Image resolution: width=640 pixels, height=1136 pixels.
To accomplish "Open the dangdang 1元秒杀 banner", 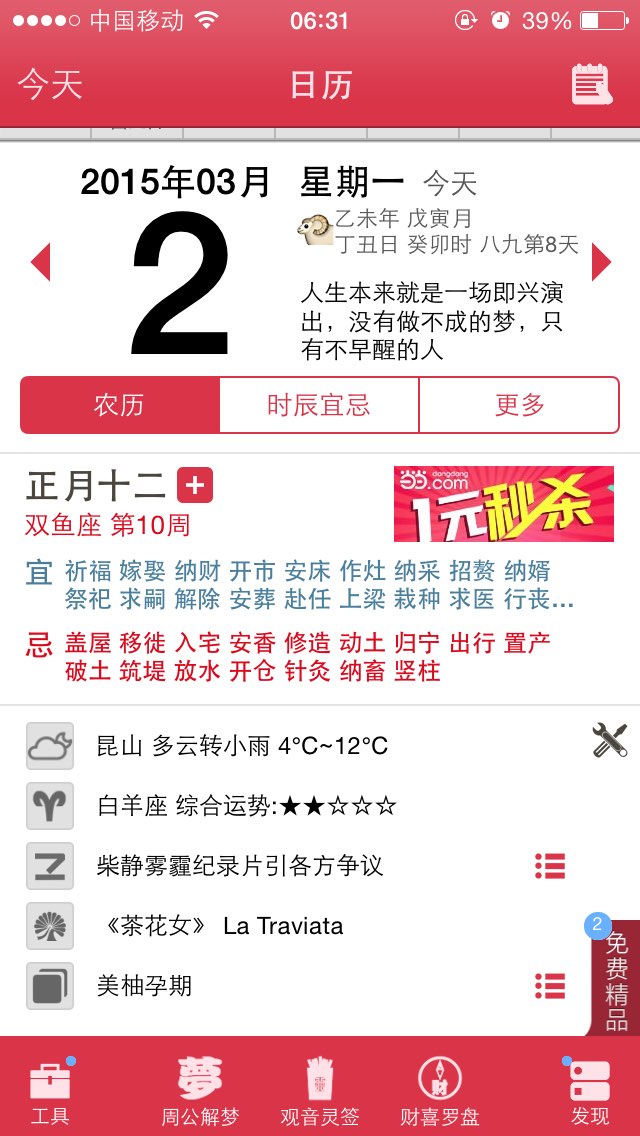I will [504, 504].
